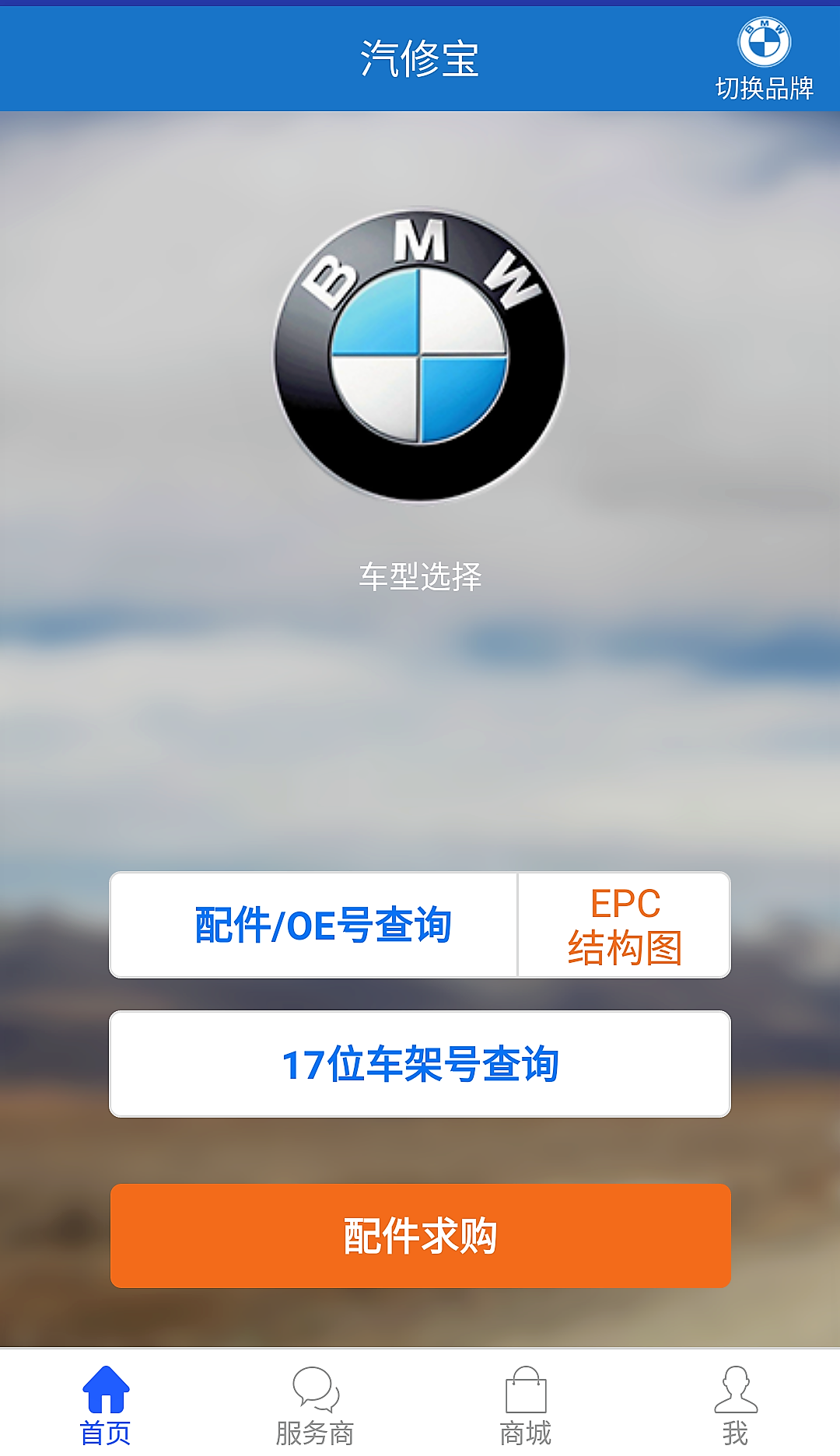
Task: Tap the shopping bag icon for 商城
Action: [x=524, y=1392]
